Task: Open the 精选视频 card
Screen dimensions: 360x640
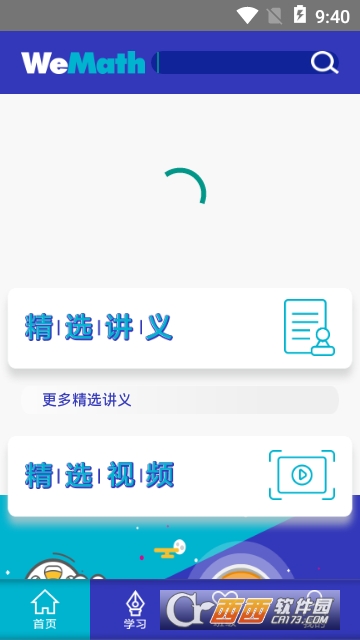Action: coord(180,476)
